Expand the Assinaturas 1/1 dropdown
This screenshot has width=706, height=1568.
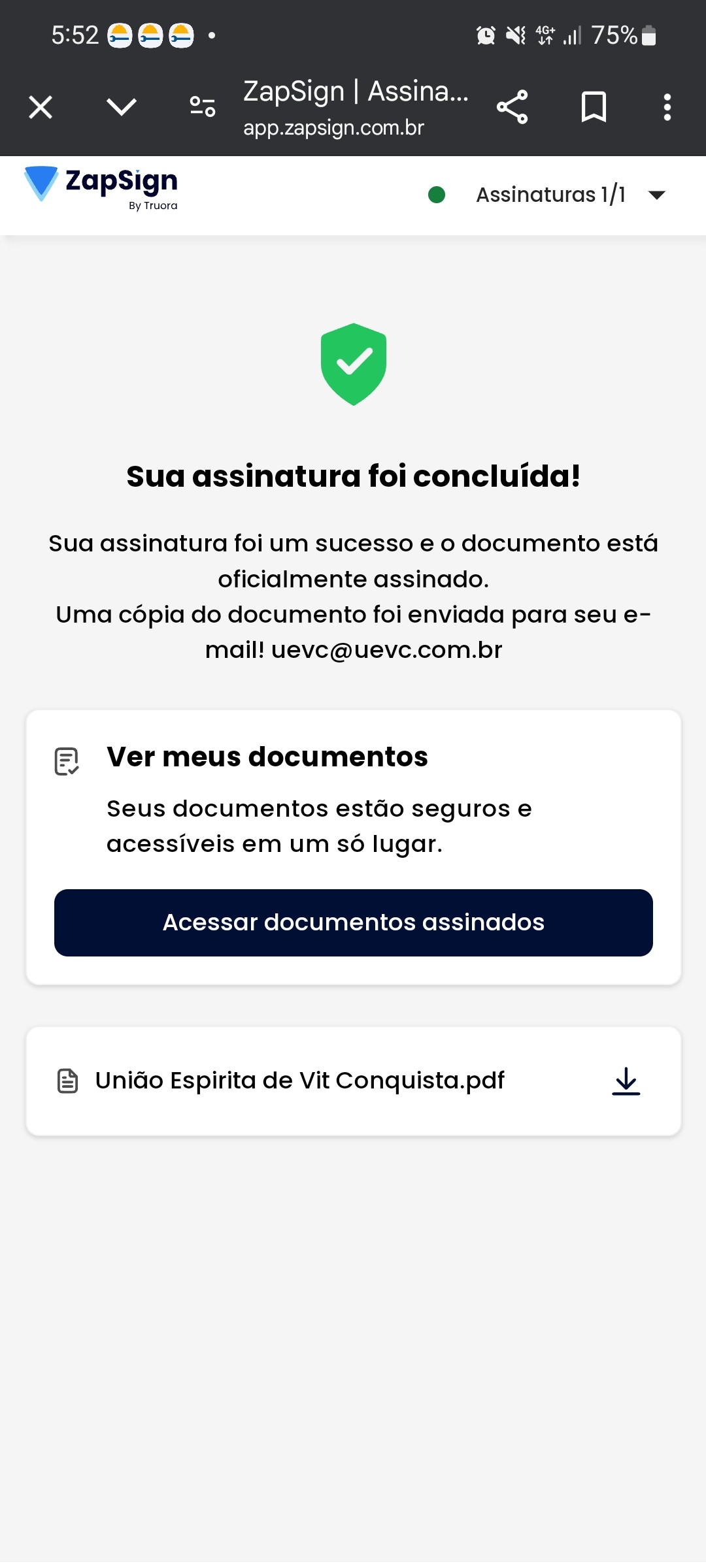point(656,195)
